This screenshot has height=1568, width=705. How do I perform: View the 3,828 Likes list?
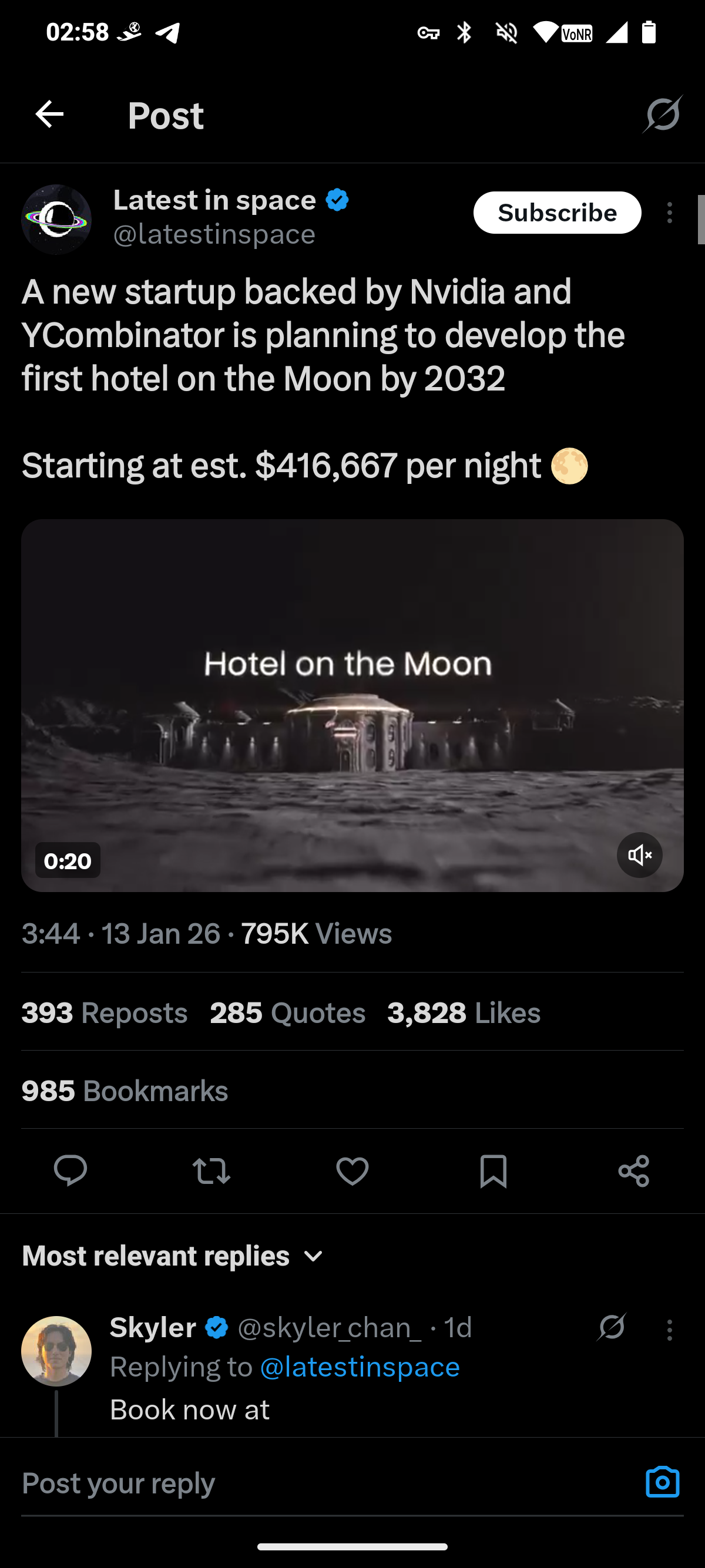point(464,1013)
